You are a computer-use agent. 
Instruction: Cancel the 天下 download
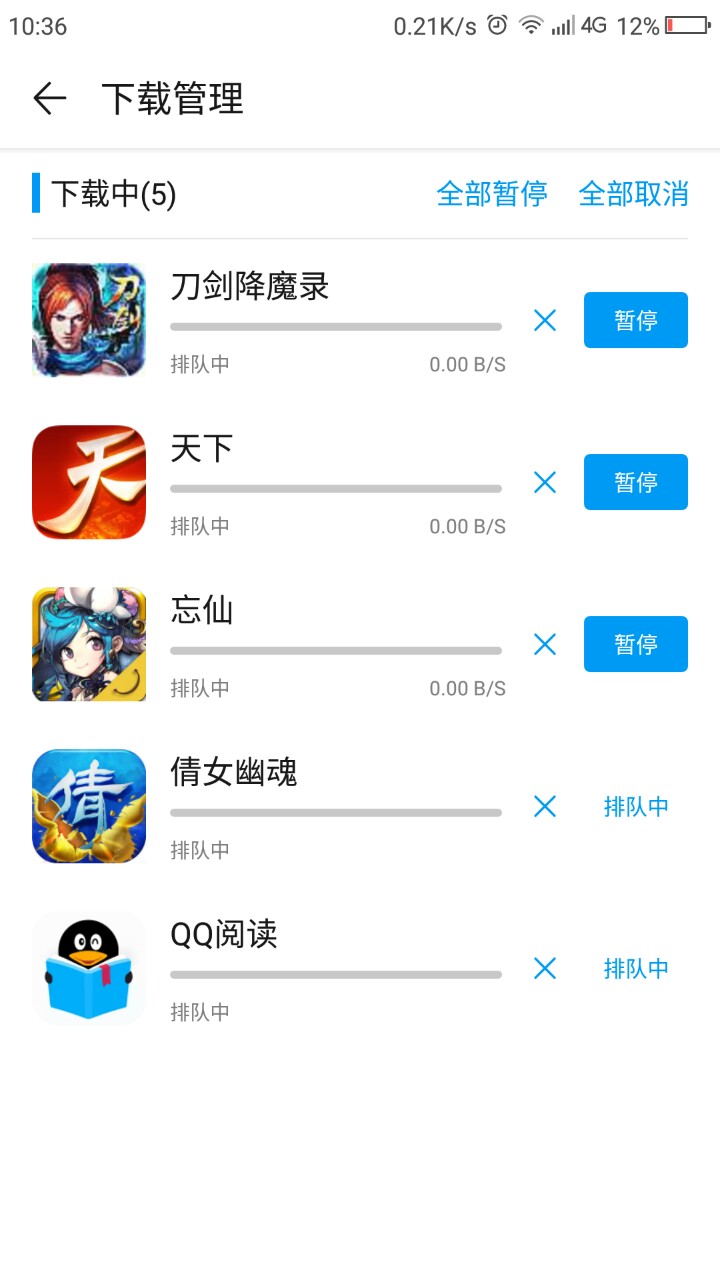[545, 482]
